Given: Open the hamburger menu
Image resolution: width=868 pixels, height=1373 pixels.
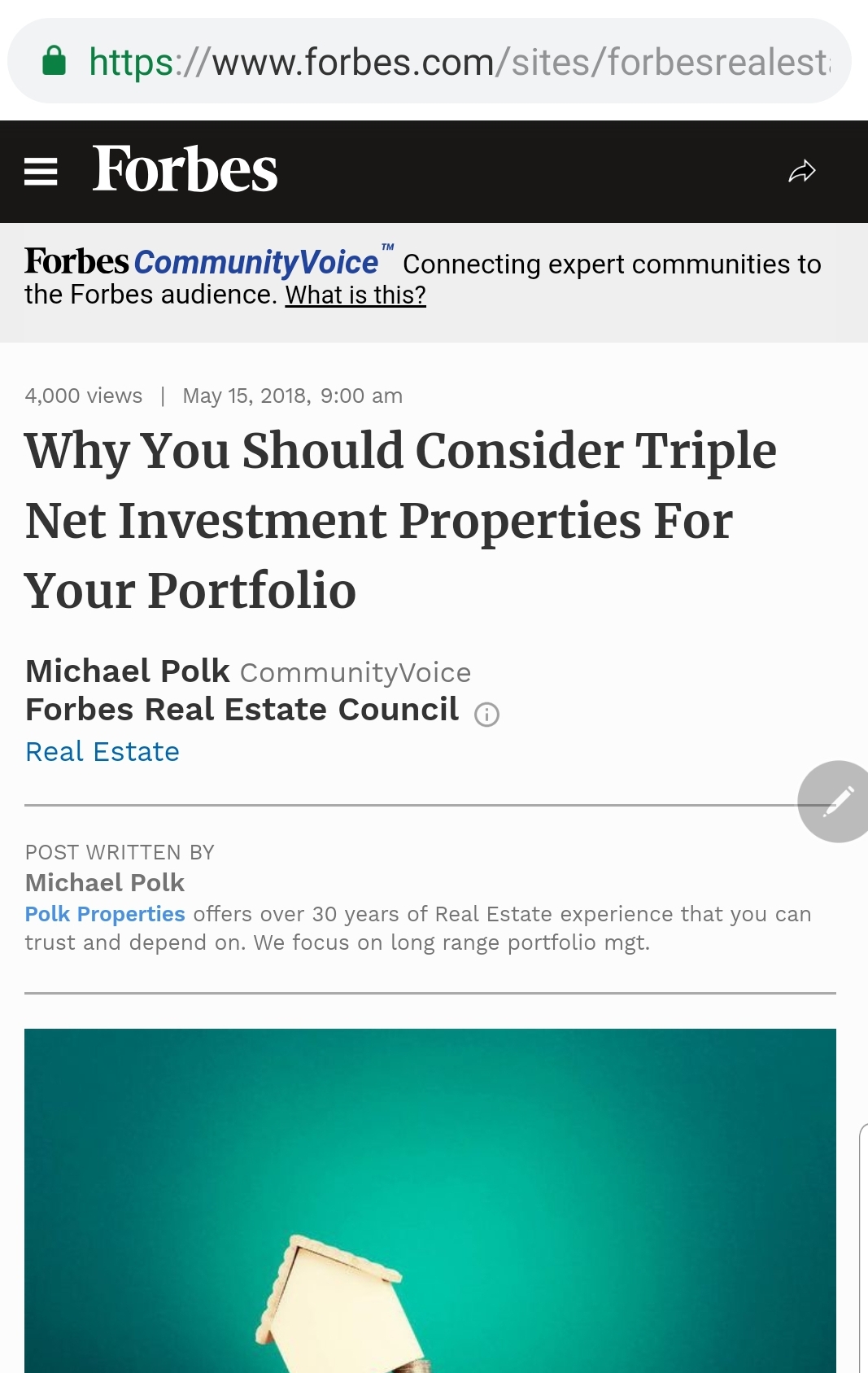Looking at the screenshot, I should [41, 172].
